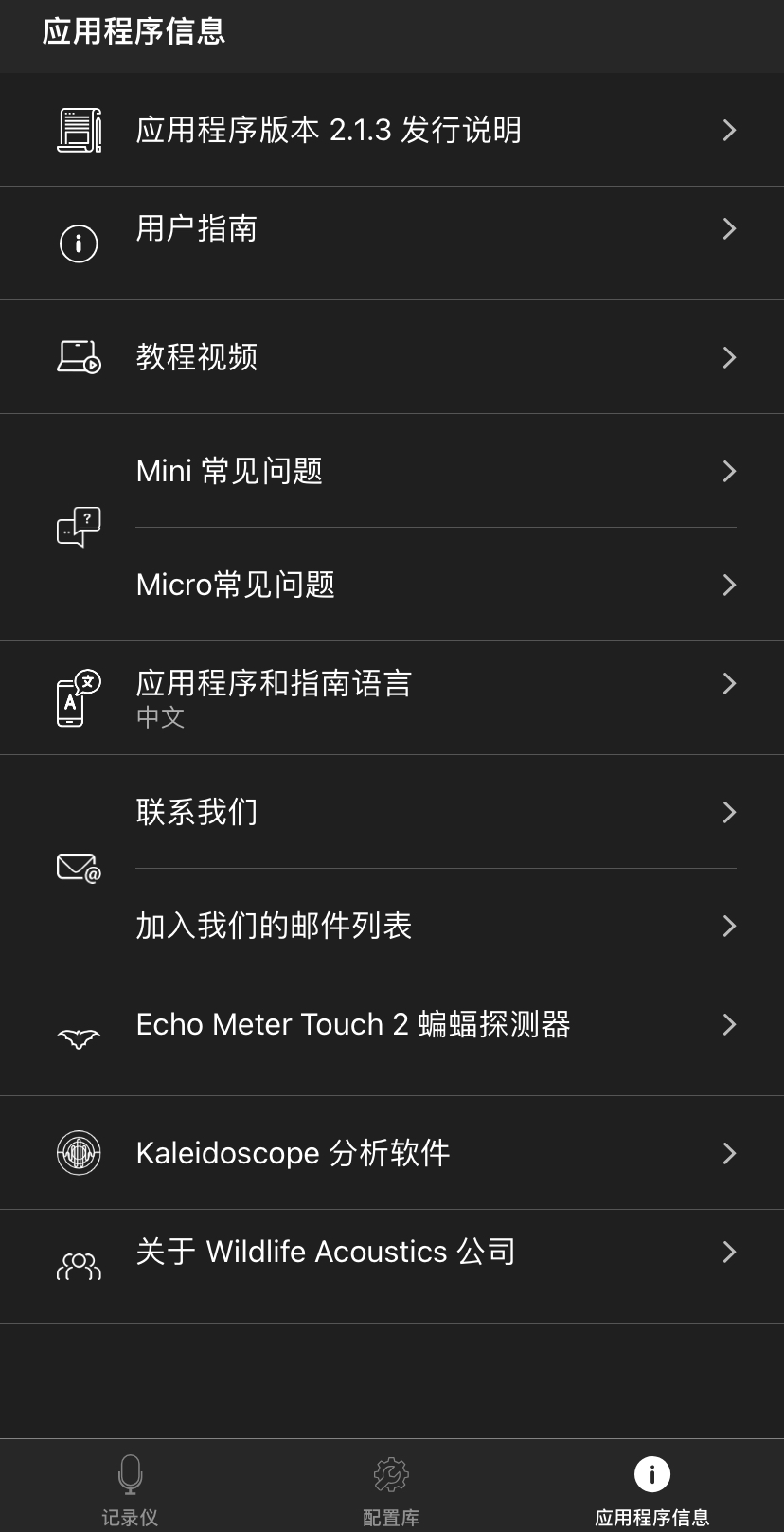This screenshot has width=784, height=1532.
Task: Click the app language translation icon
Action: pos(79,697)
